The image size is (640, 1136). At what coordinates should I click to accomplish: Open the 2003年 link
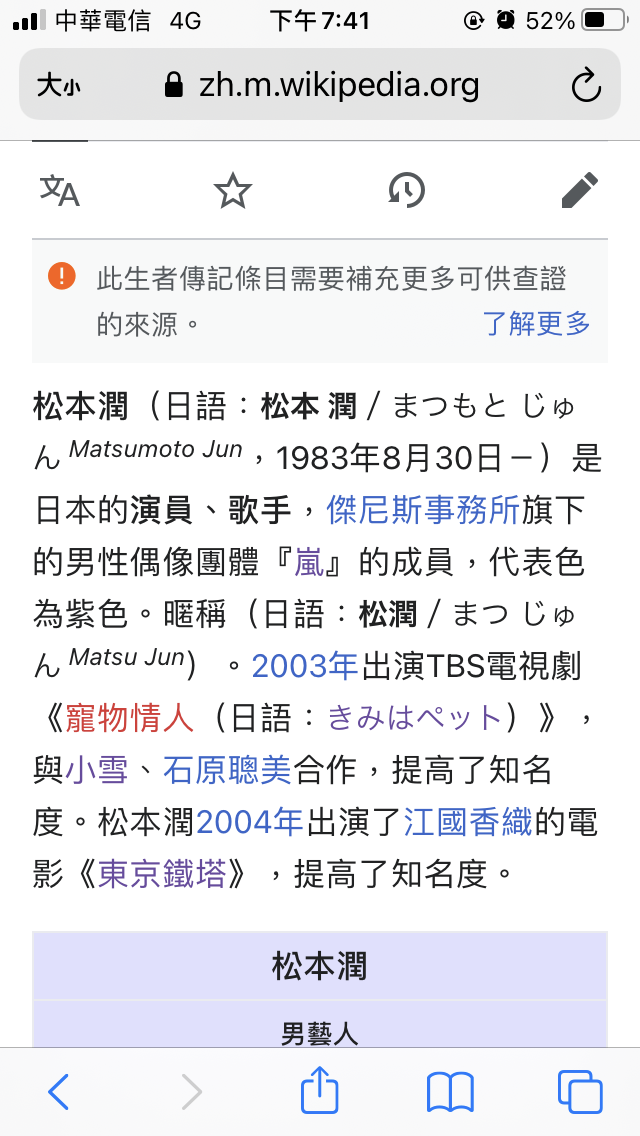(x=305, y=667)
